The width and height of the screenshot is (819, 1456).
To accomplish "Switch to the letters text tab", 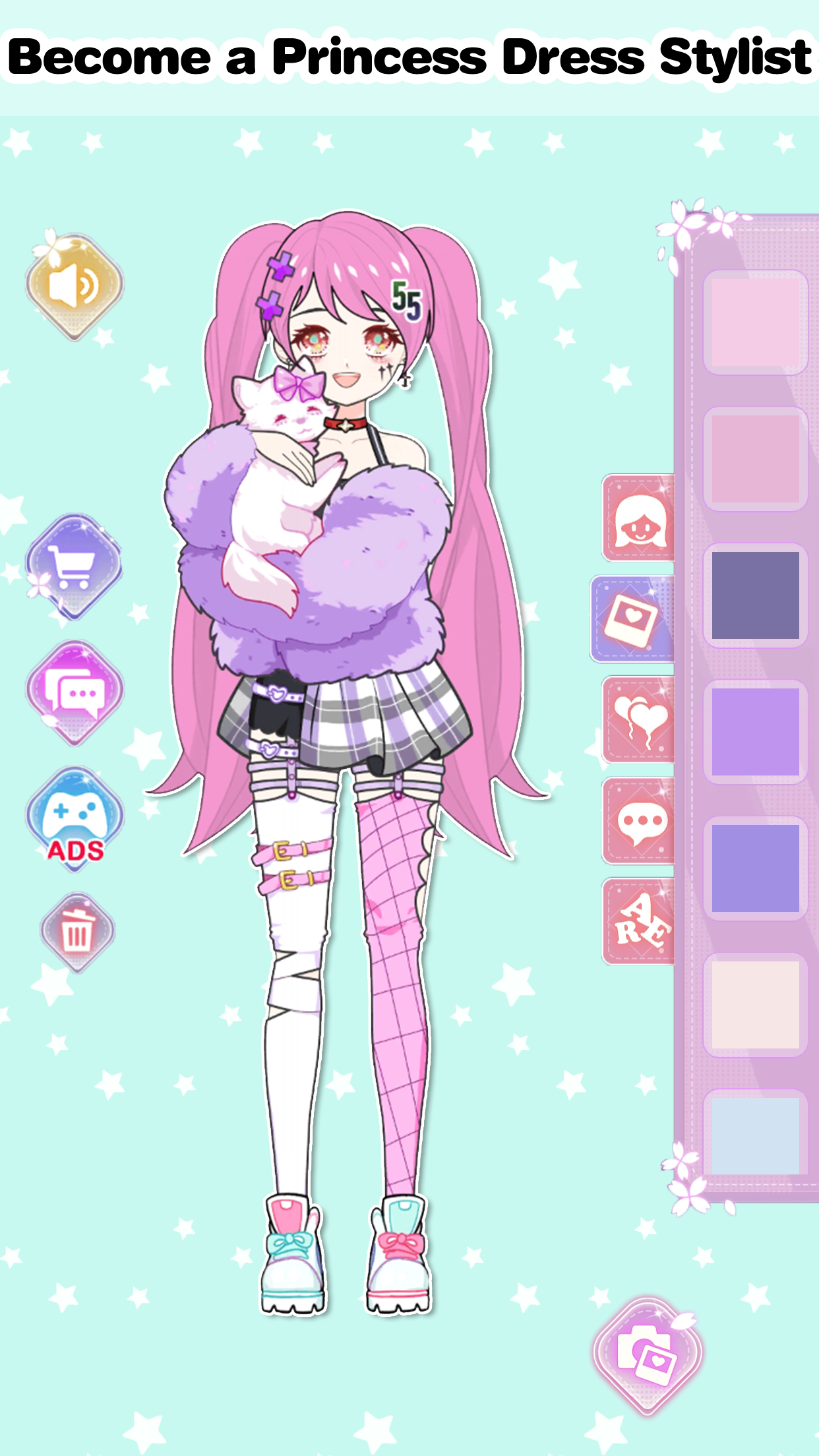I will click(x=638, y=921).
